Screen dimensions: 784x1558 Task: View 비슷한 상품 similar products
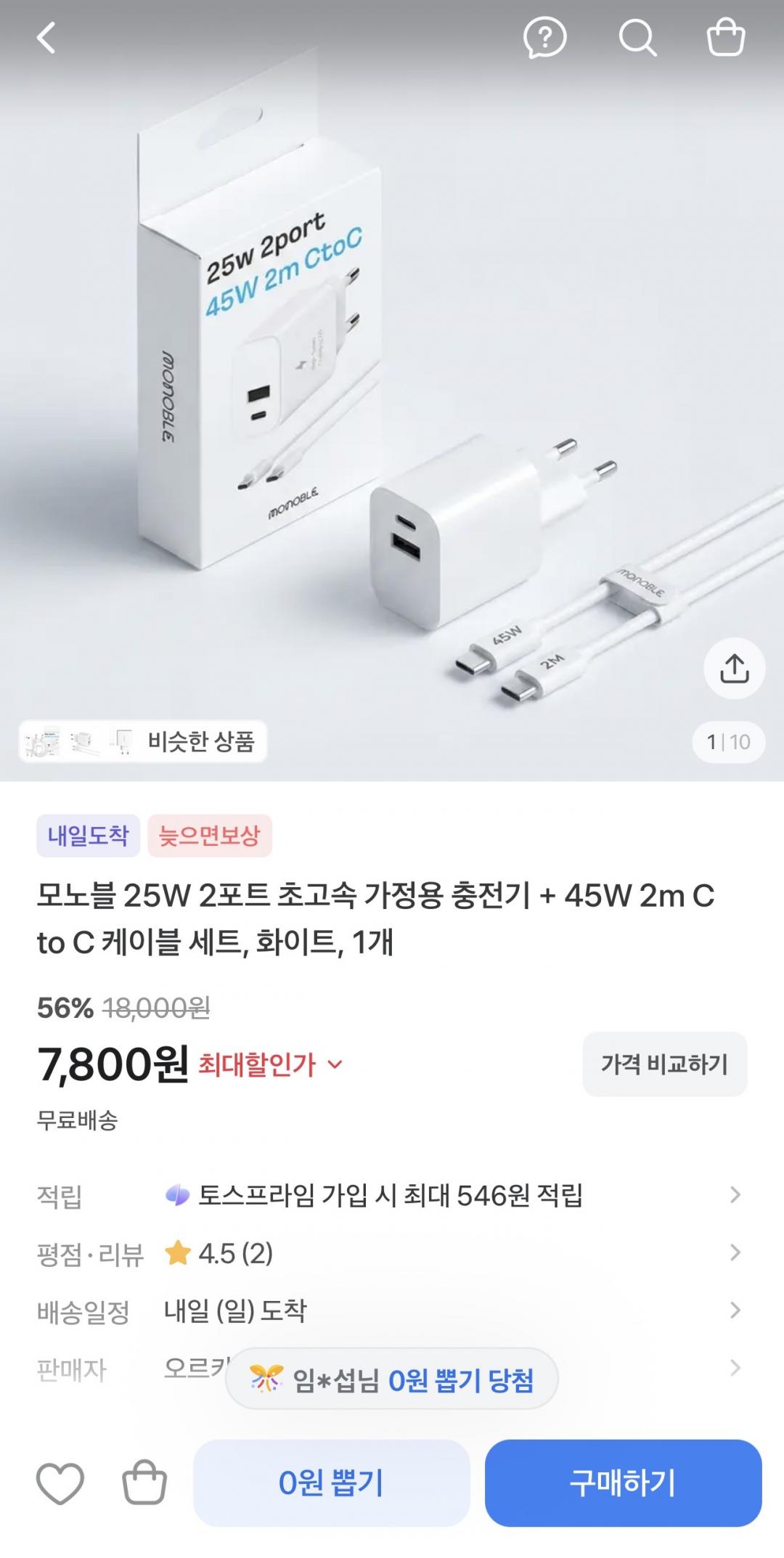(143, 742)
